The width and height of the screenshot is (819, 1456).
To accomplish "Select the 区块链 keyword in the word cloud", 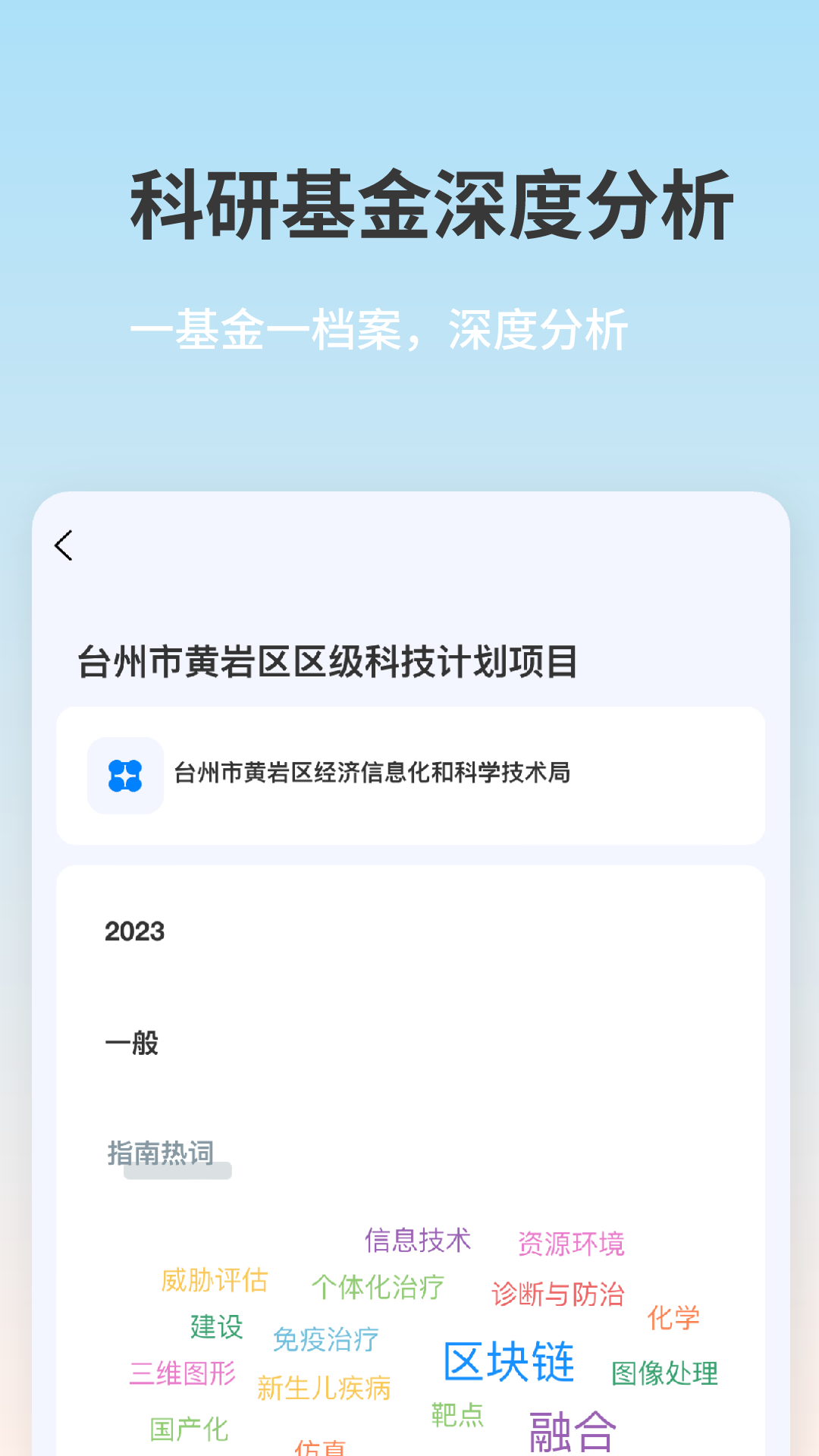I will tap(510, 1360).
